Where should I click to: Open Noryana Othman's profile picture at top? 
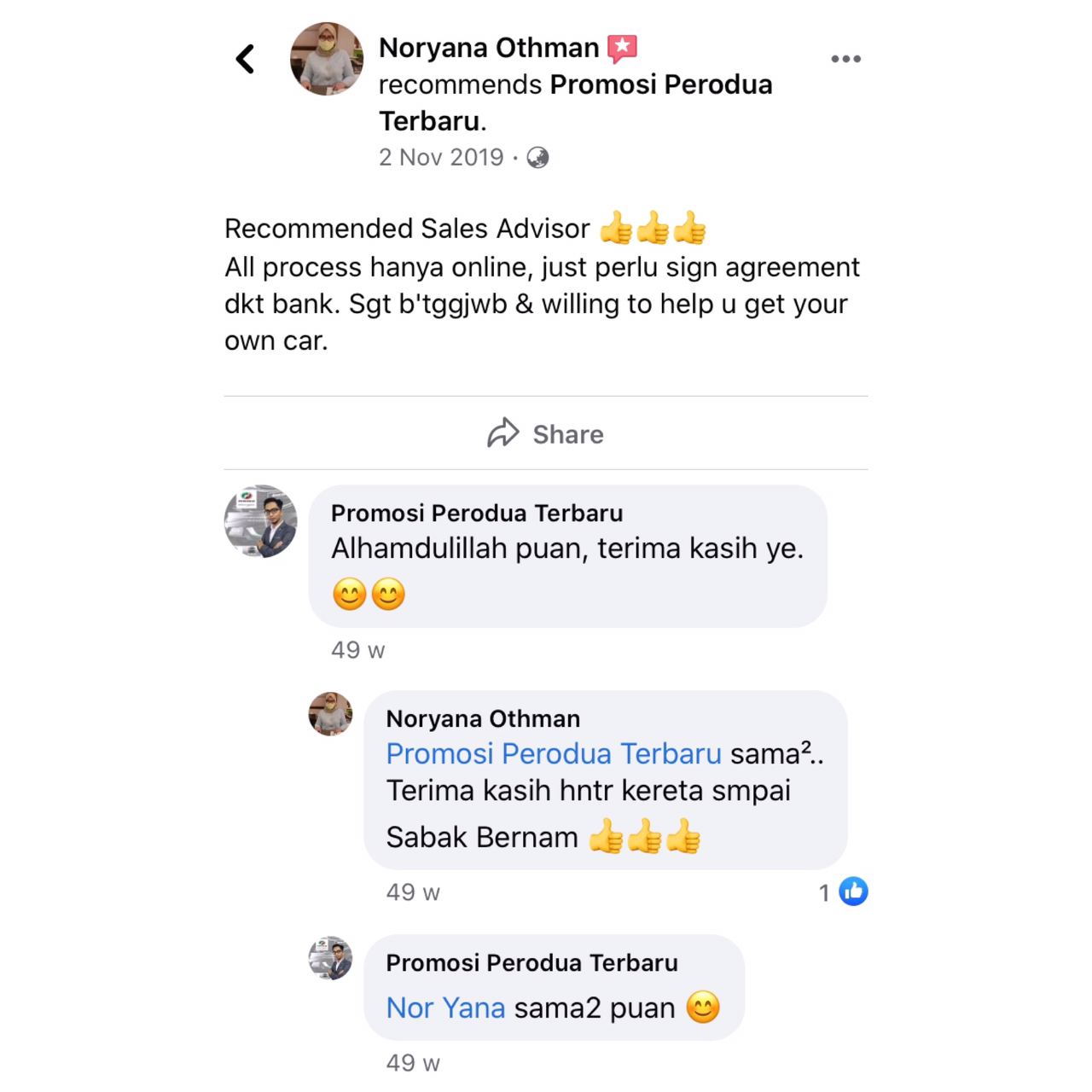(327, 59)
